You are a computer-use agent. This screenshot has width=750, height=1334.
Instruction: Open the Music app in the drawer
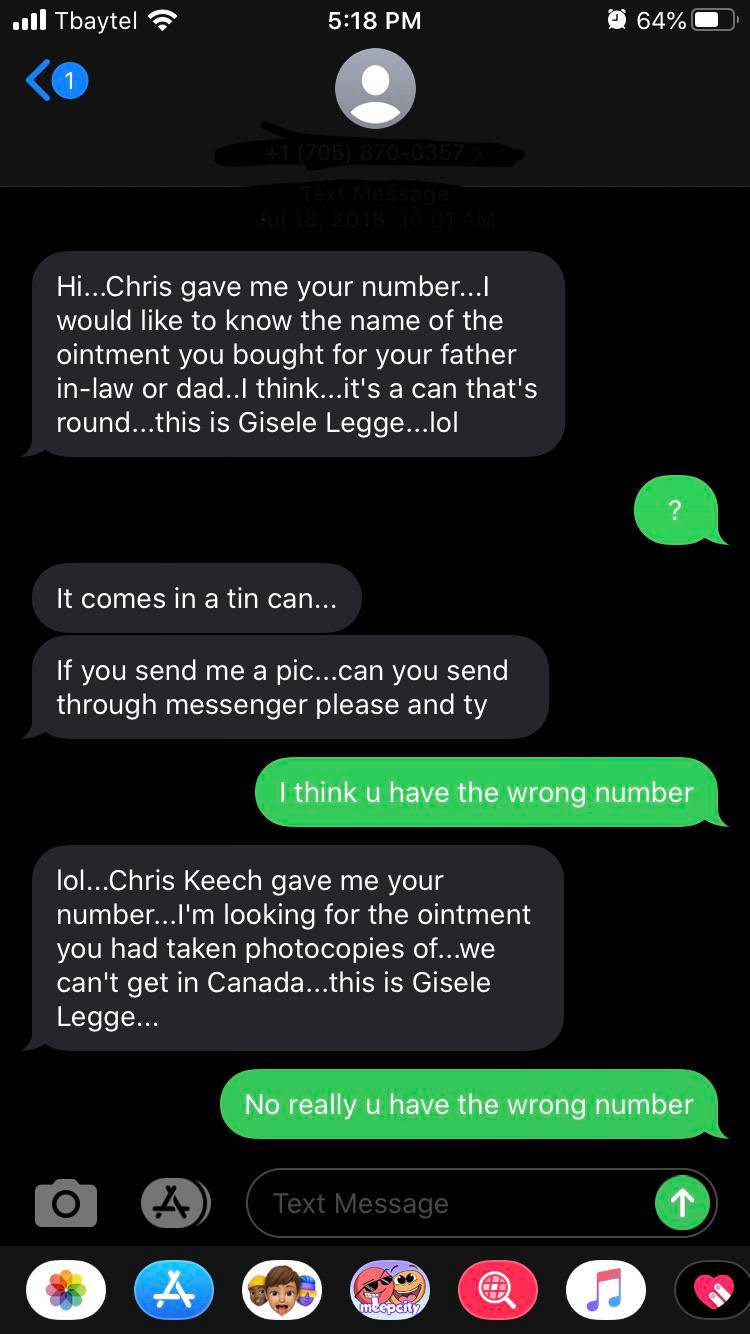point(606,1291)
